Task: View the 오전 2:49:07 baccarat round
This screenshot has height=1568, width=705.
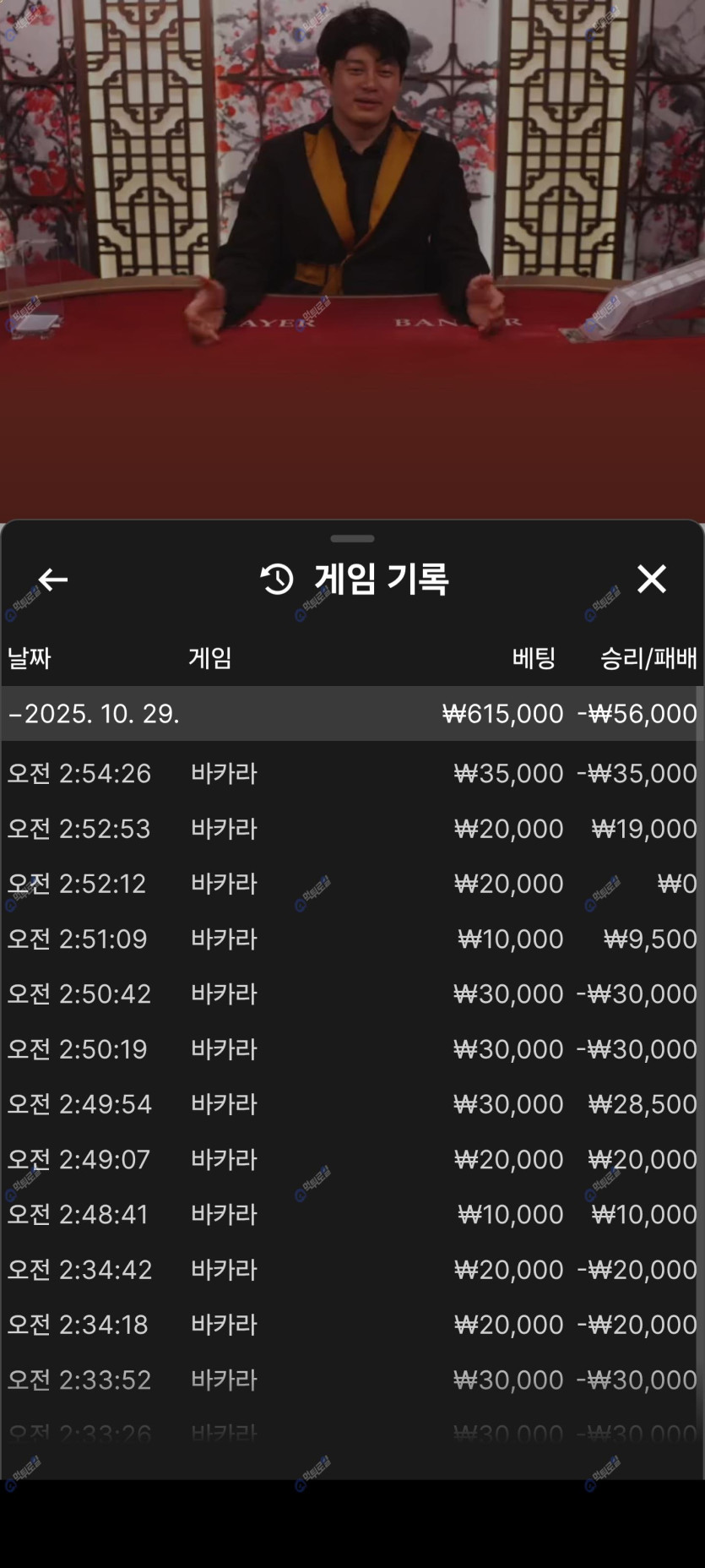Action: pos(351,1159)
